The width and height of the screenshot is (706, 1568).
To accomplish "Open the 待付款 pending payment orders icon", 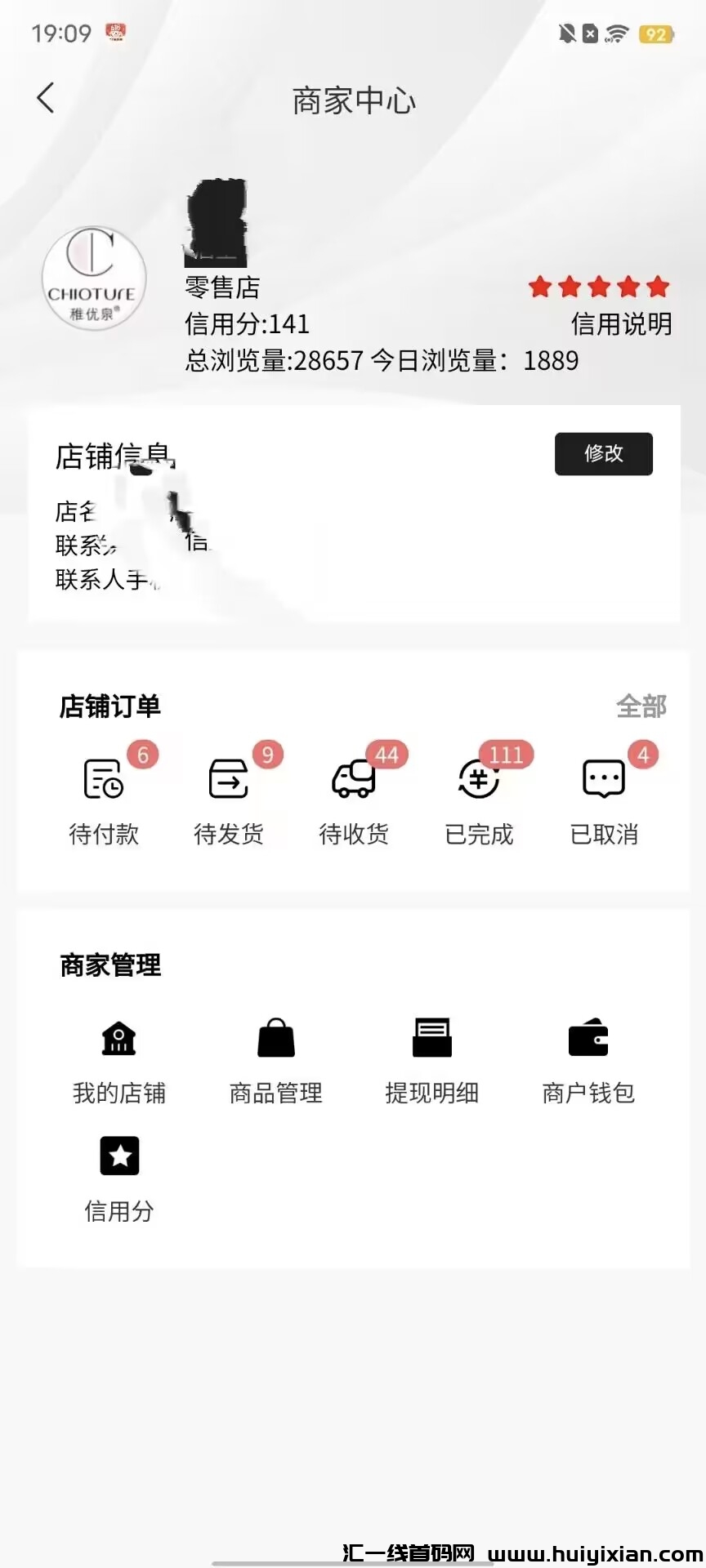I will (105, 780).
